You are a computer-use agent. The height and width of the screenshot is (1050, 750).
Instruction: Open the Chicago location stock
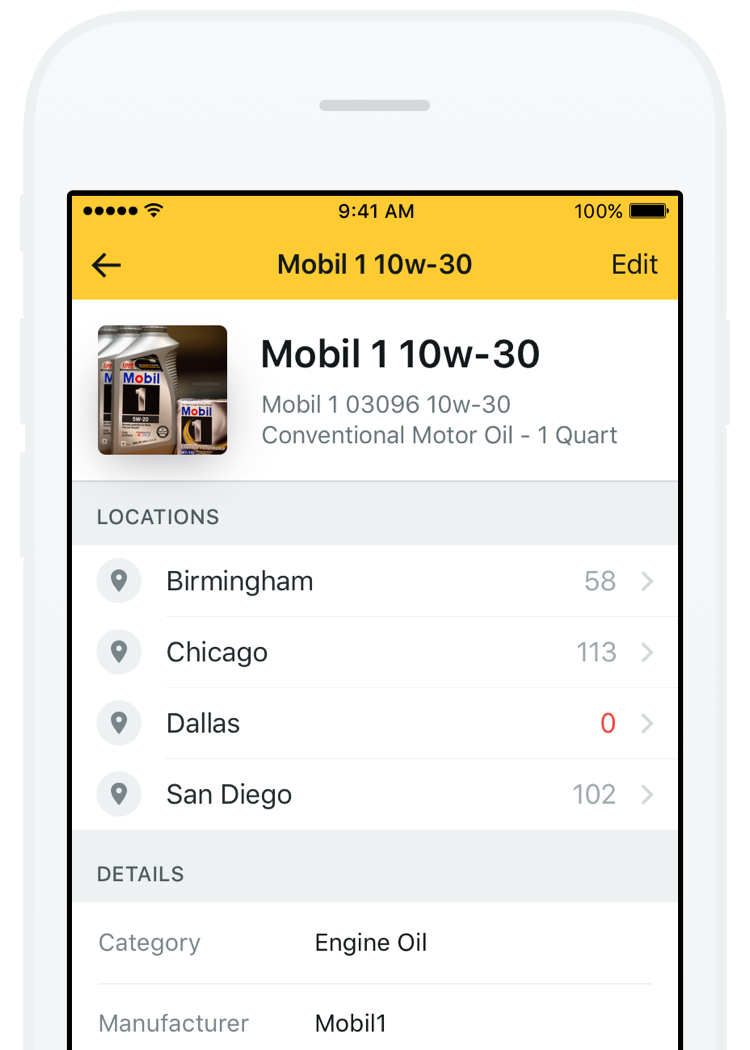coord(374,652)
